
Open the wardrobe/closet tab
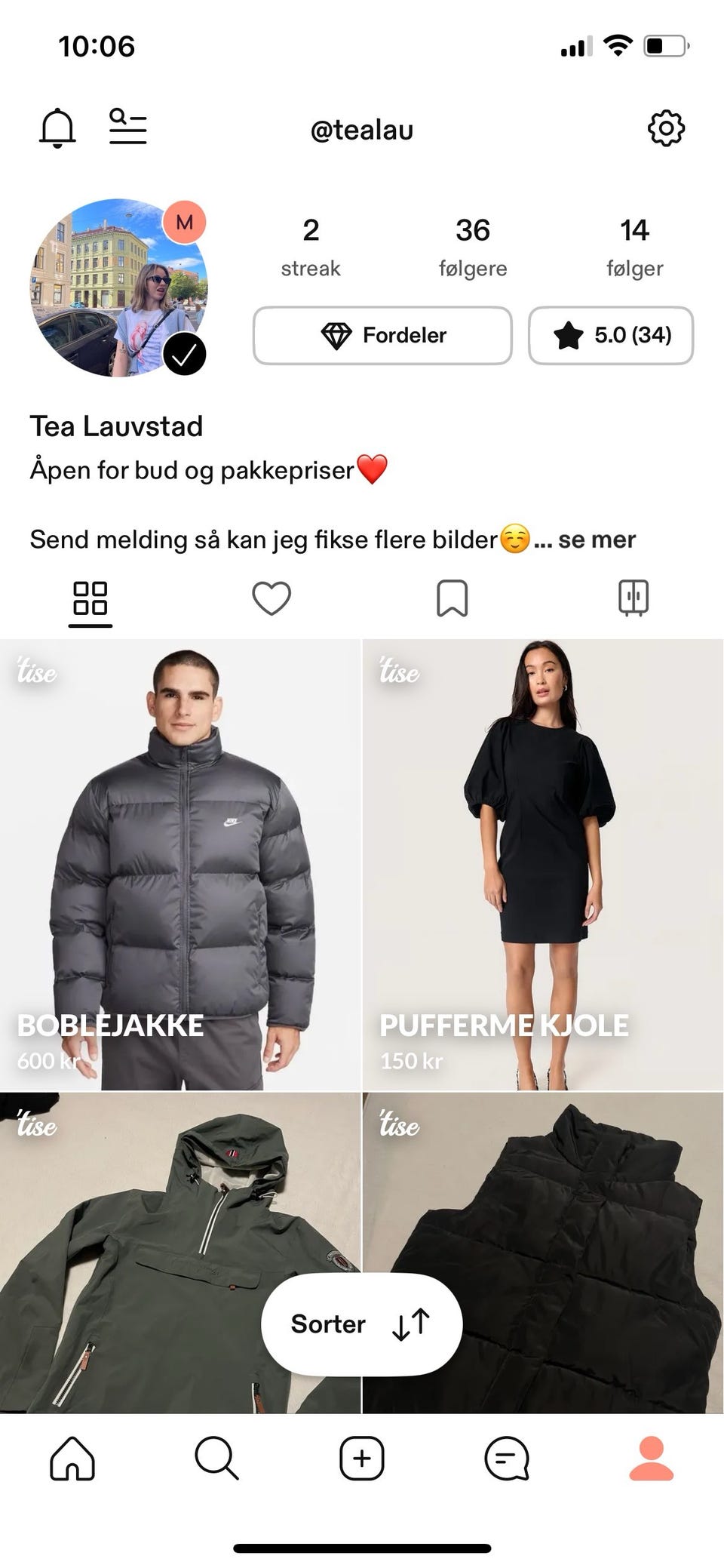pyautogui.click(x=634, y=596)
